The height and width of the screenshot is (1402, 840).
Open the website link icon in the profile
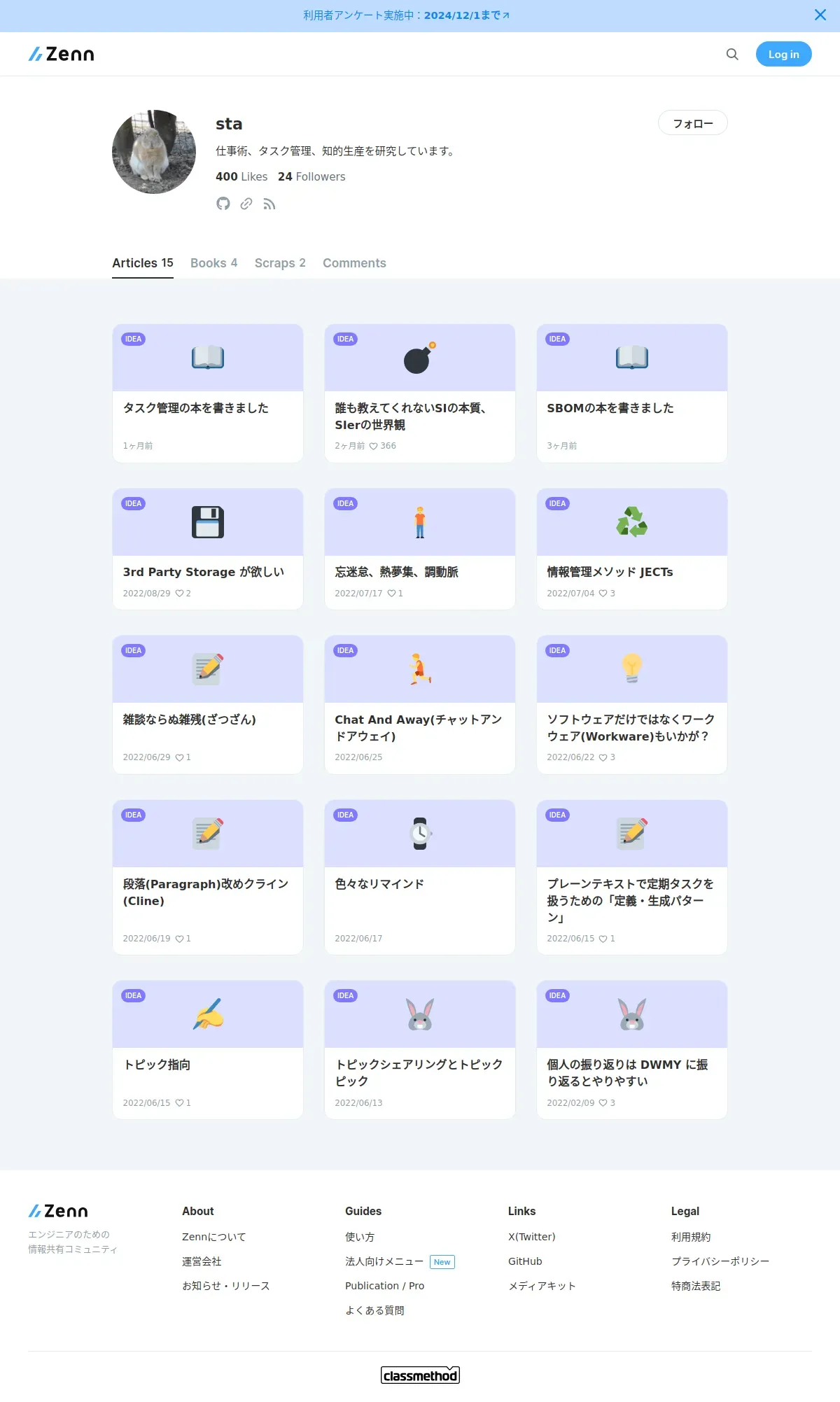[246, 204]
